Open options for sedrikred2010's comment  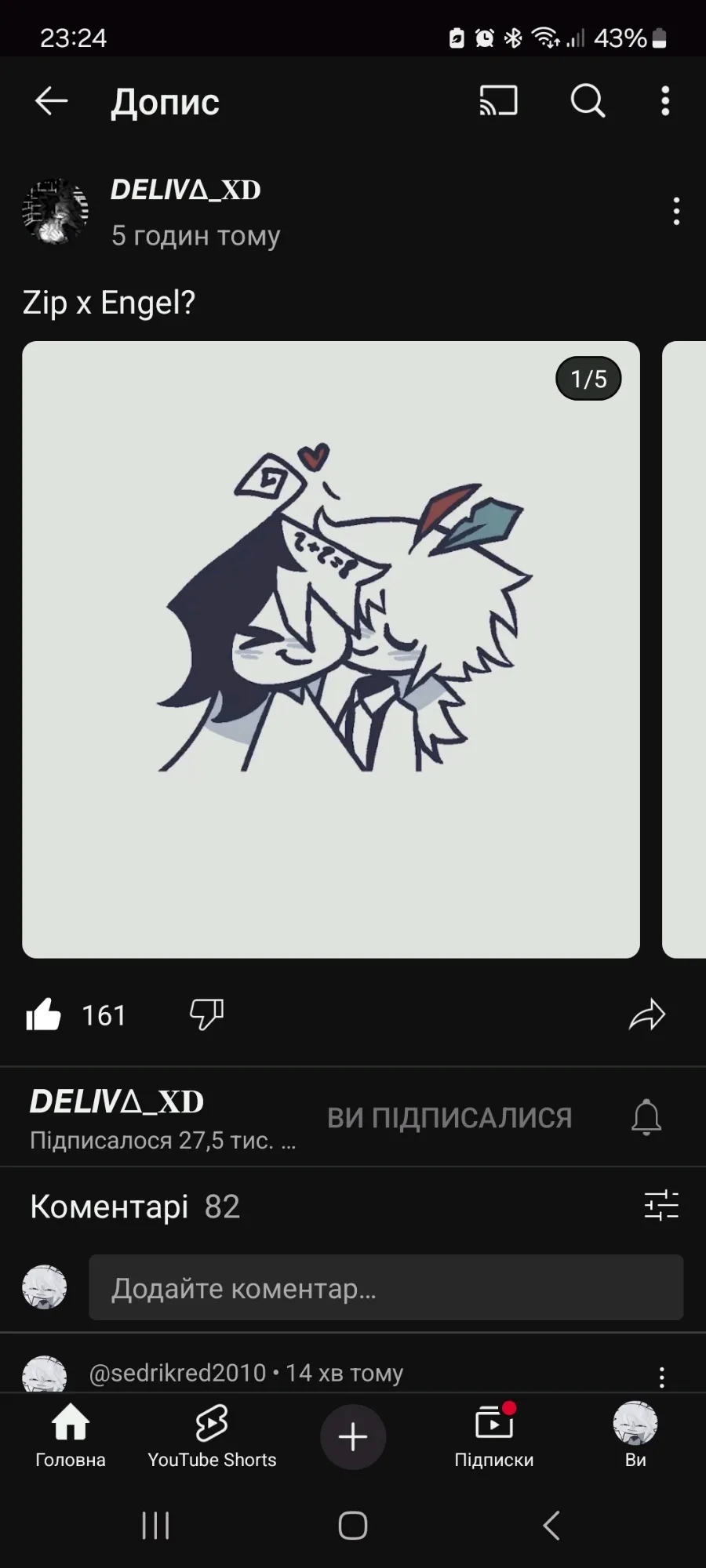pos(662,1377)
